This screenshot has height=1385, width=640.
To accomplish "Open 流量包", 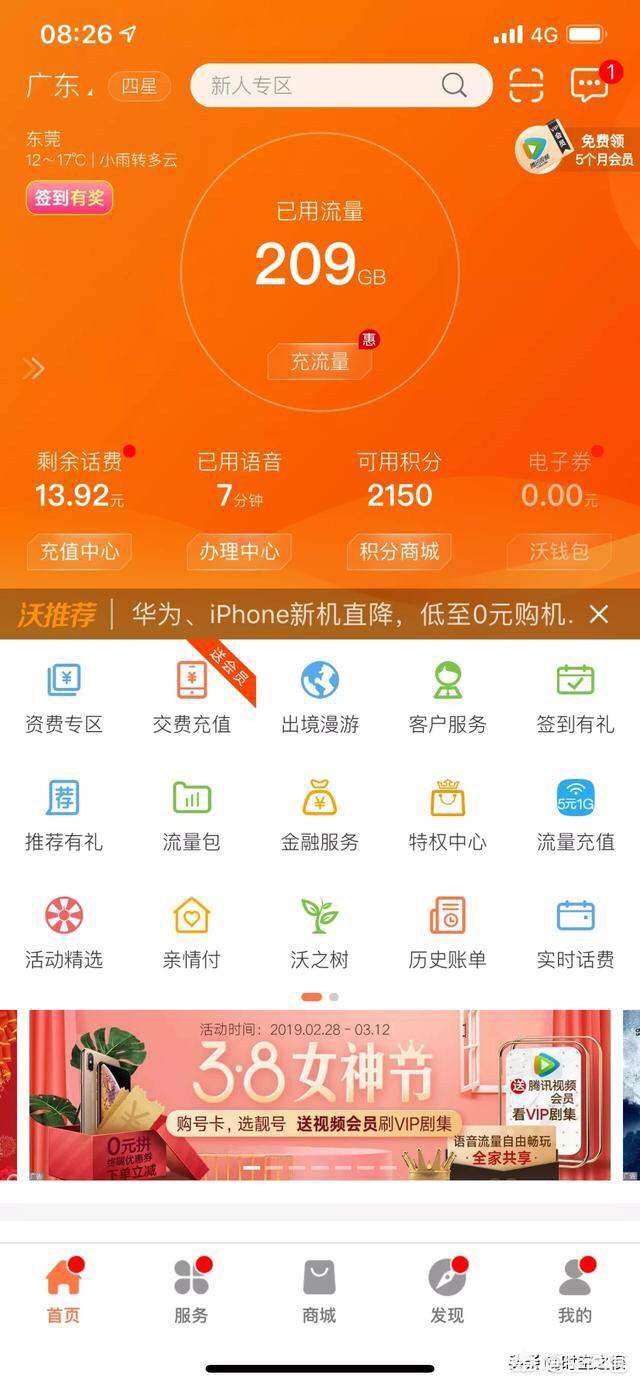I will pyautogui.click(x=192, y=816).
